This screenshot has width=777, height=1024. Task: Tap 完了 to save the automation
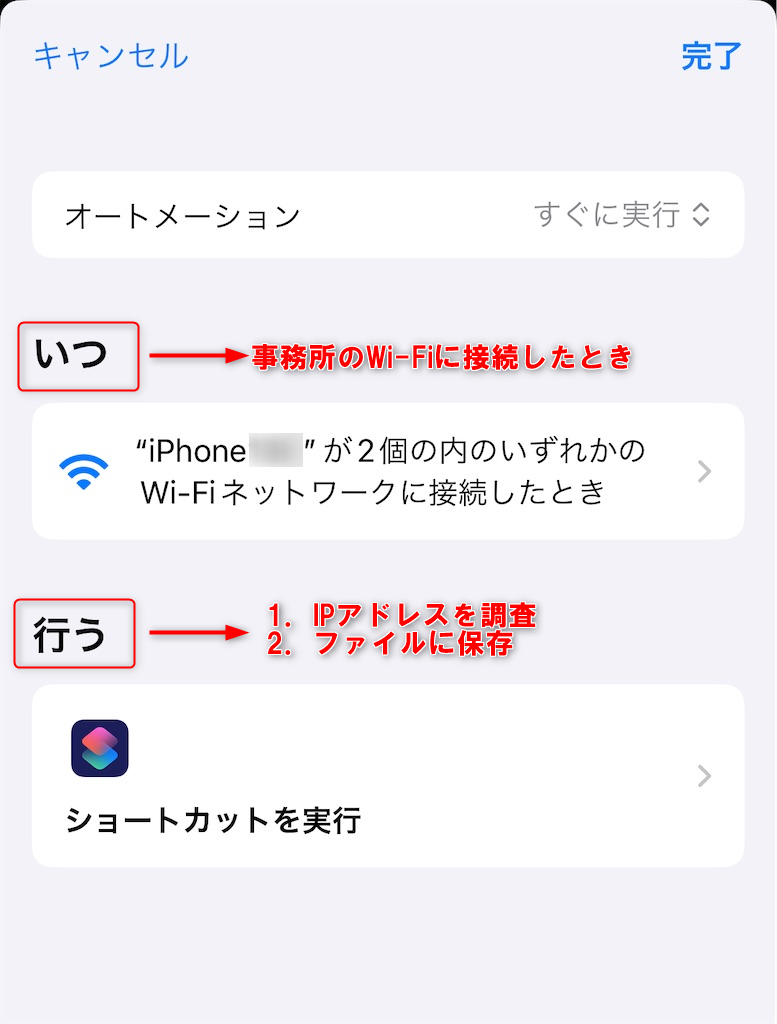tap(711, 56)
